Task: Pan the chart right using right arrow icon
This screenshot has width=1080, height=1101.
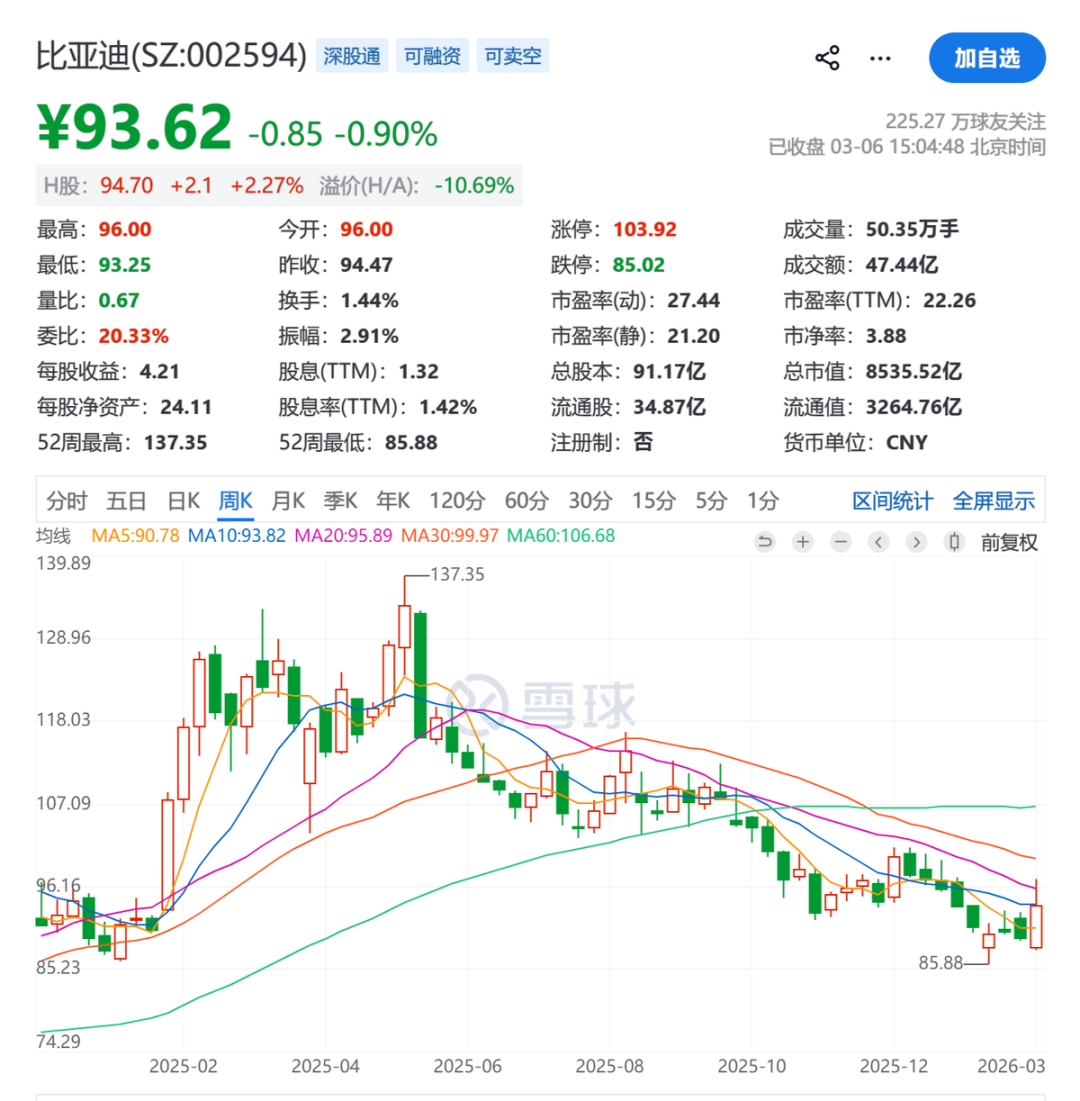Action: [917, 541]
